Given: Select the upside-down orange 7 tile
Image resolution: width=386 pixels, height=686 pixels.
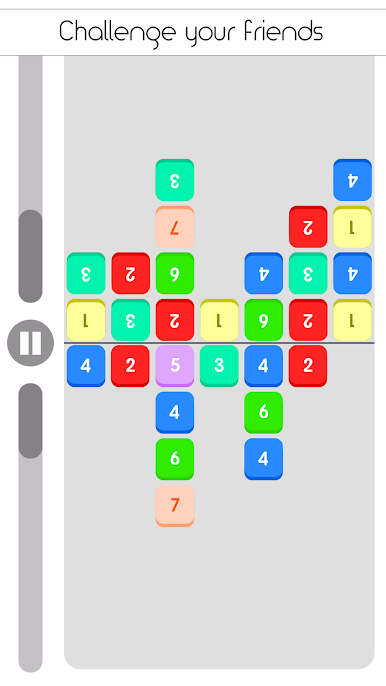Looking at the screenshot, I should (175, 227).
